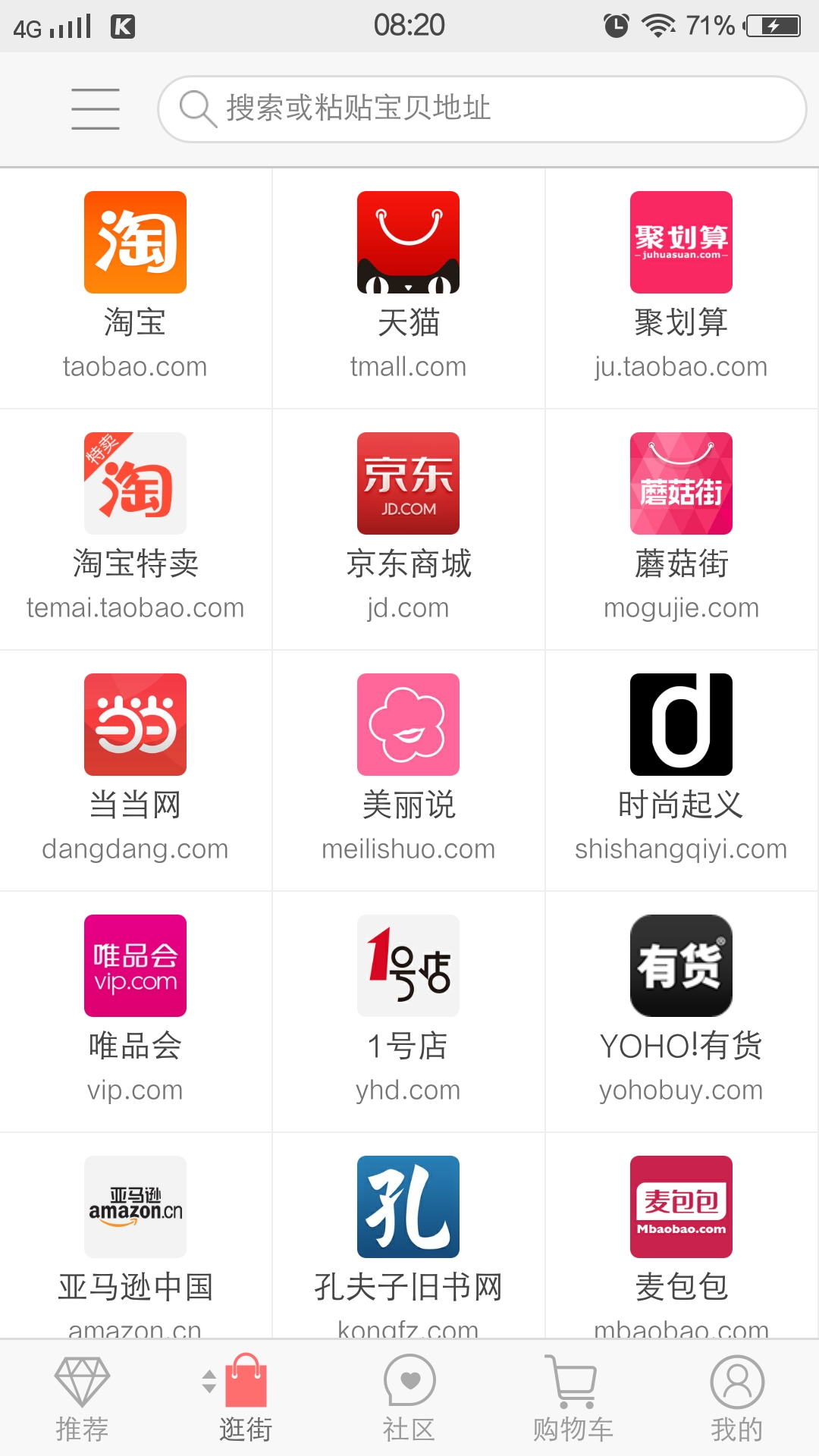Screen dimensions: 819x1456
Task: Open 美丽说 meilishuo.com
Action: pyautogui.click(x=409, y=770)
